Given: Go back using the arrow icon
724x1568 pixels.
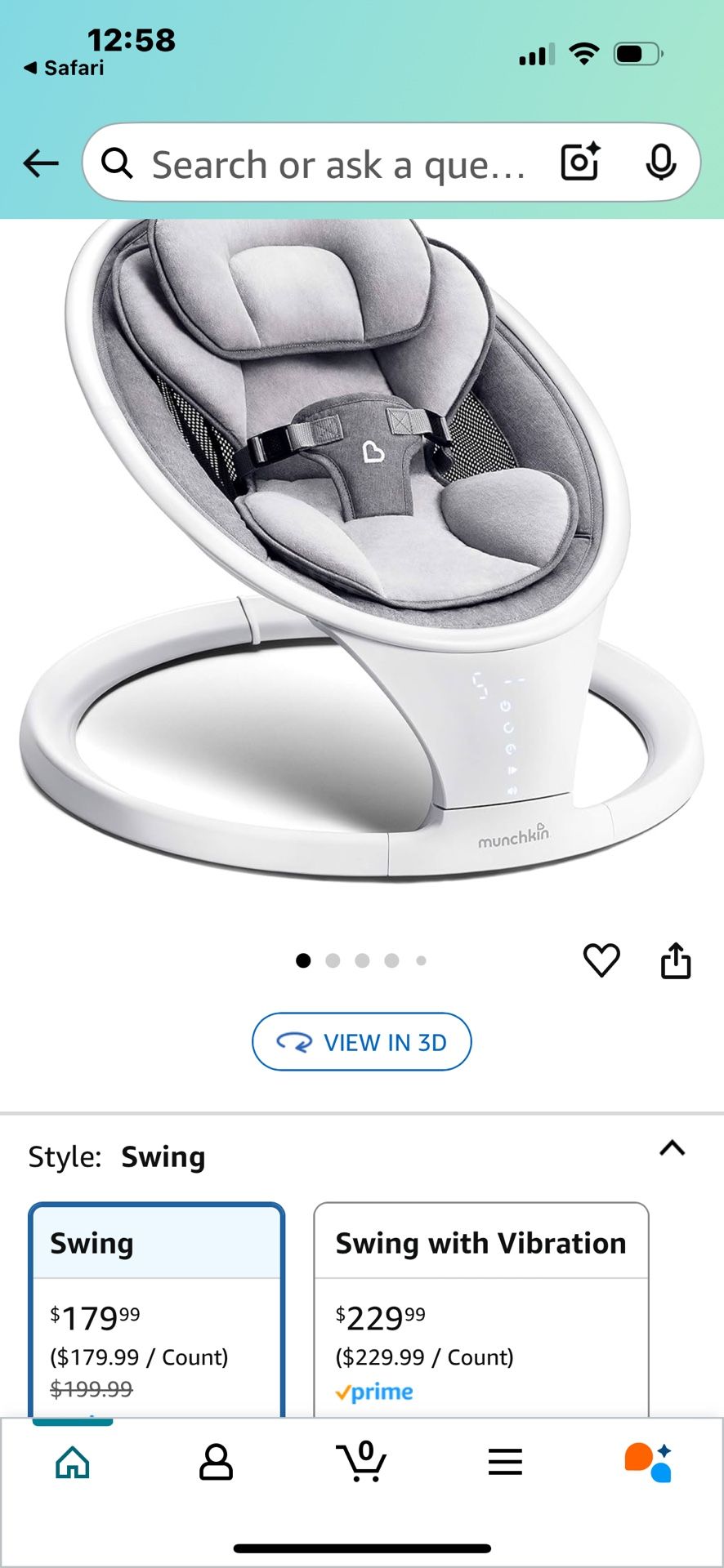Looking at the screenshot, I should [x=41, y=163].
